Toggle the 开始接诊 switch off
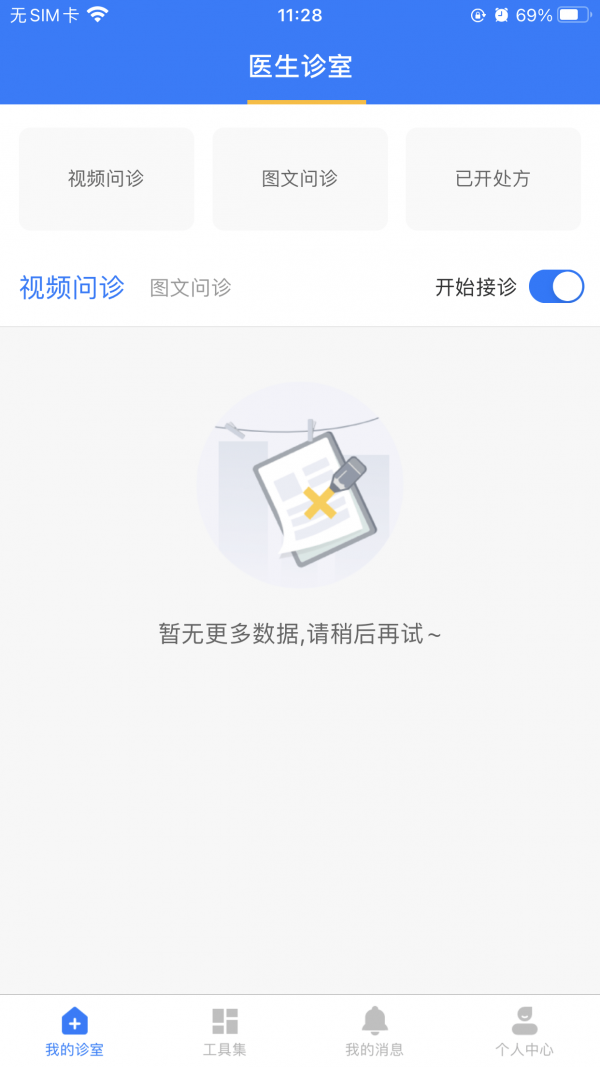 556,287
